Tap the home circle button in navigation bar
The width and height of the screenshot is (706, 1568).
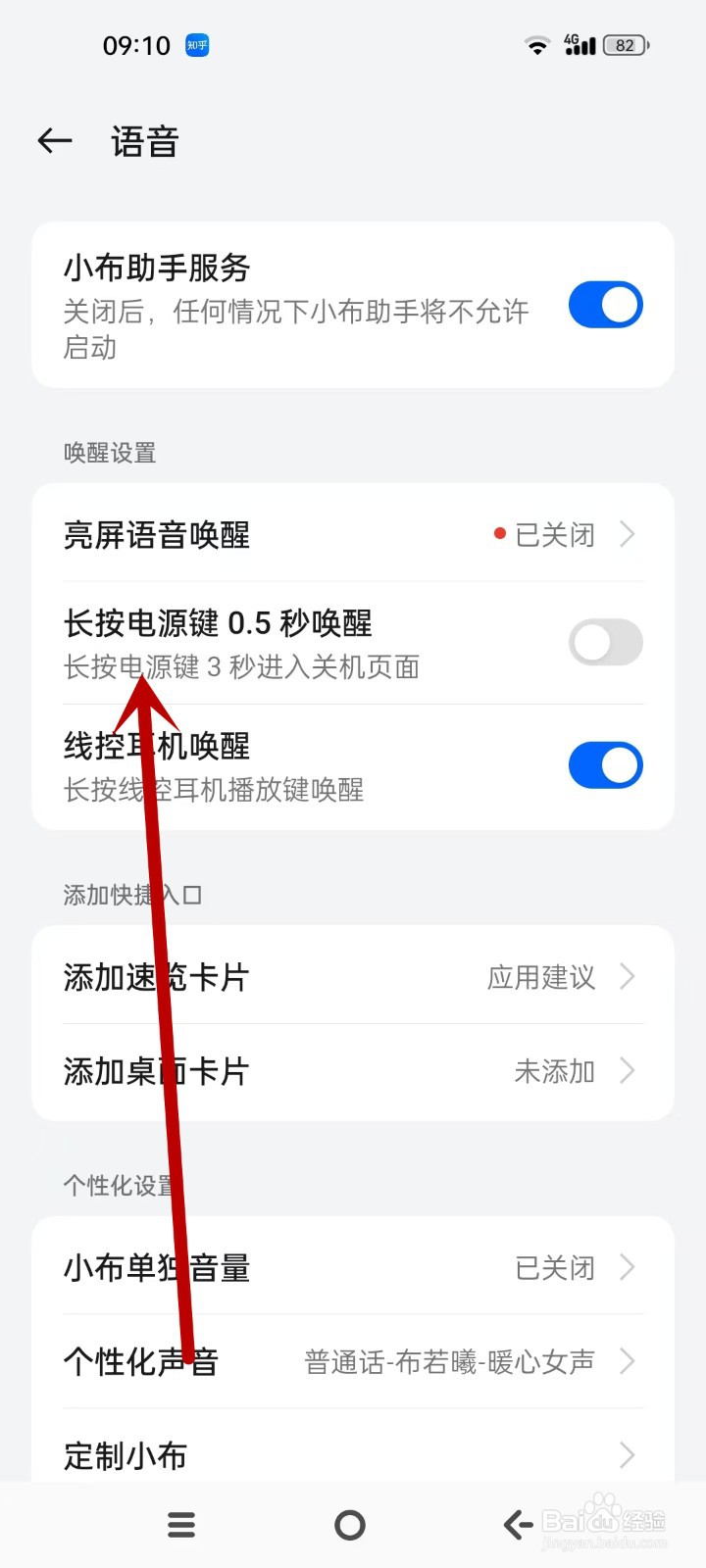click(349, 1524)
